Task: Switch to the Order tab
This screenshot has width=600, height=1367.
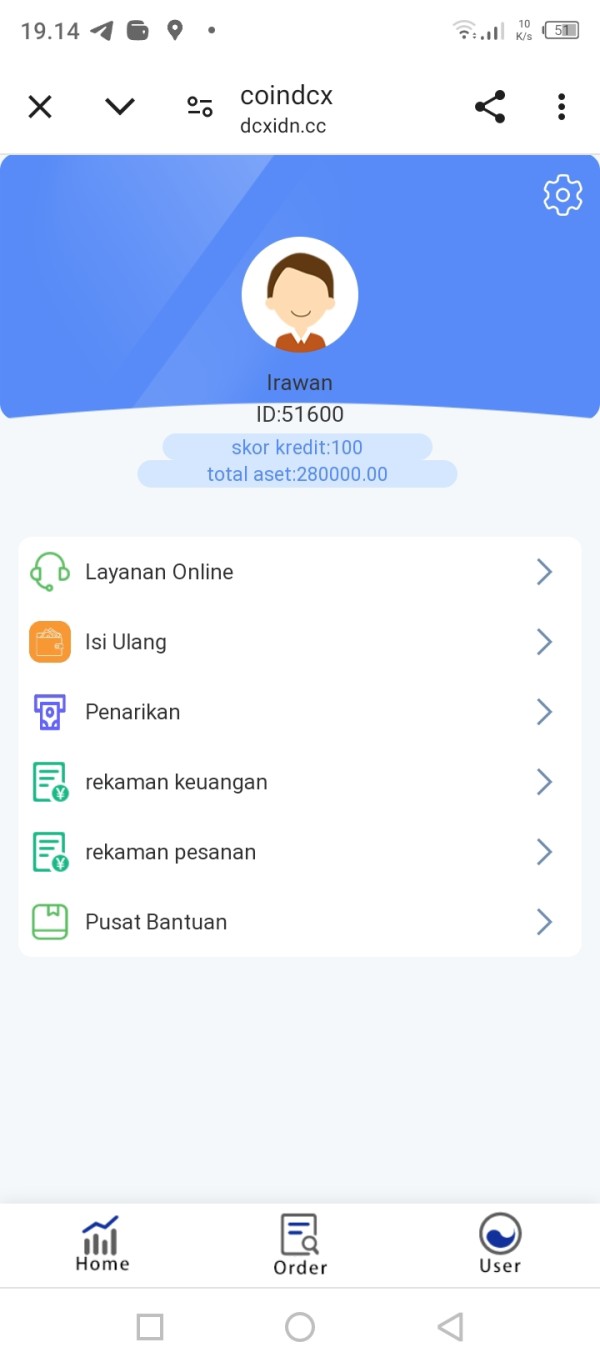Action: [300, 1245]
